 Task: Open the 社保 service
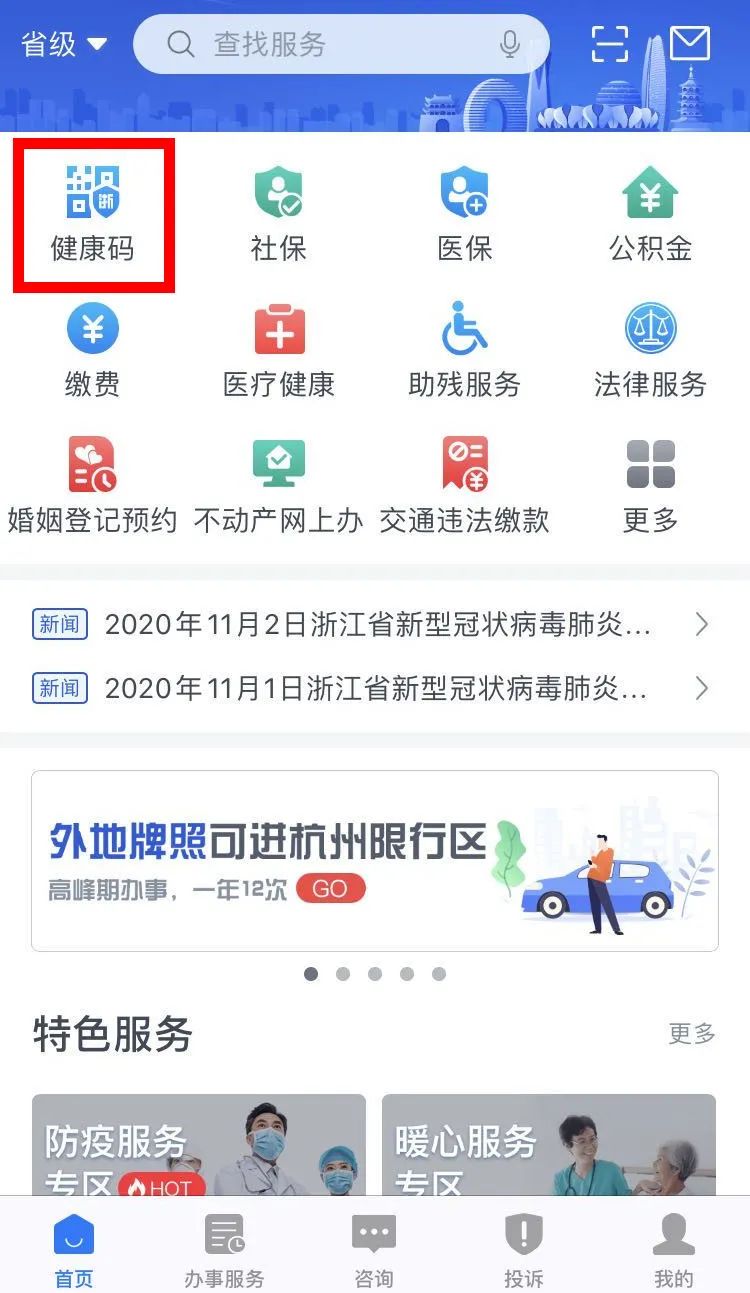[x=278, y=215]
